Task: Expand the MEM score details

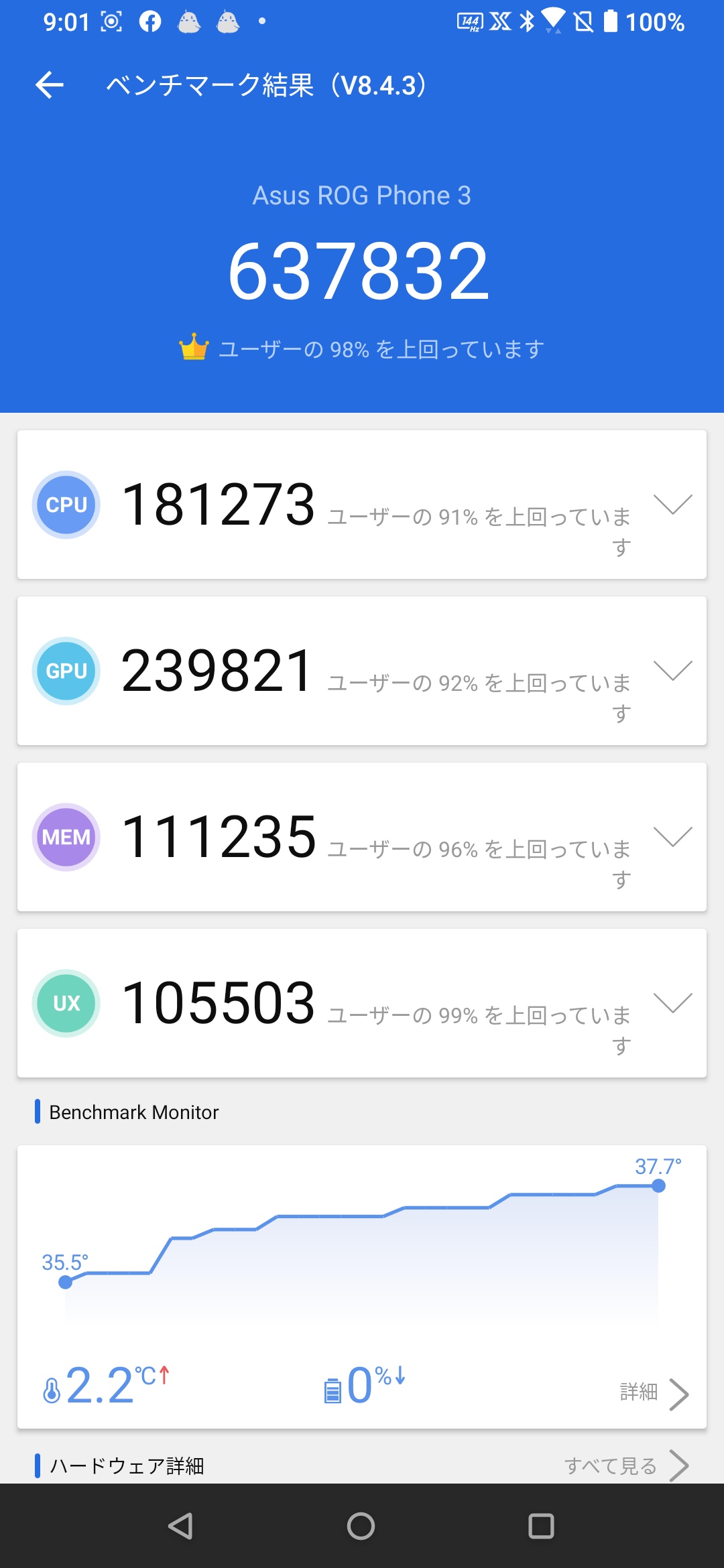Action: [x=673, y=837]
